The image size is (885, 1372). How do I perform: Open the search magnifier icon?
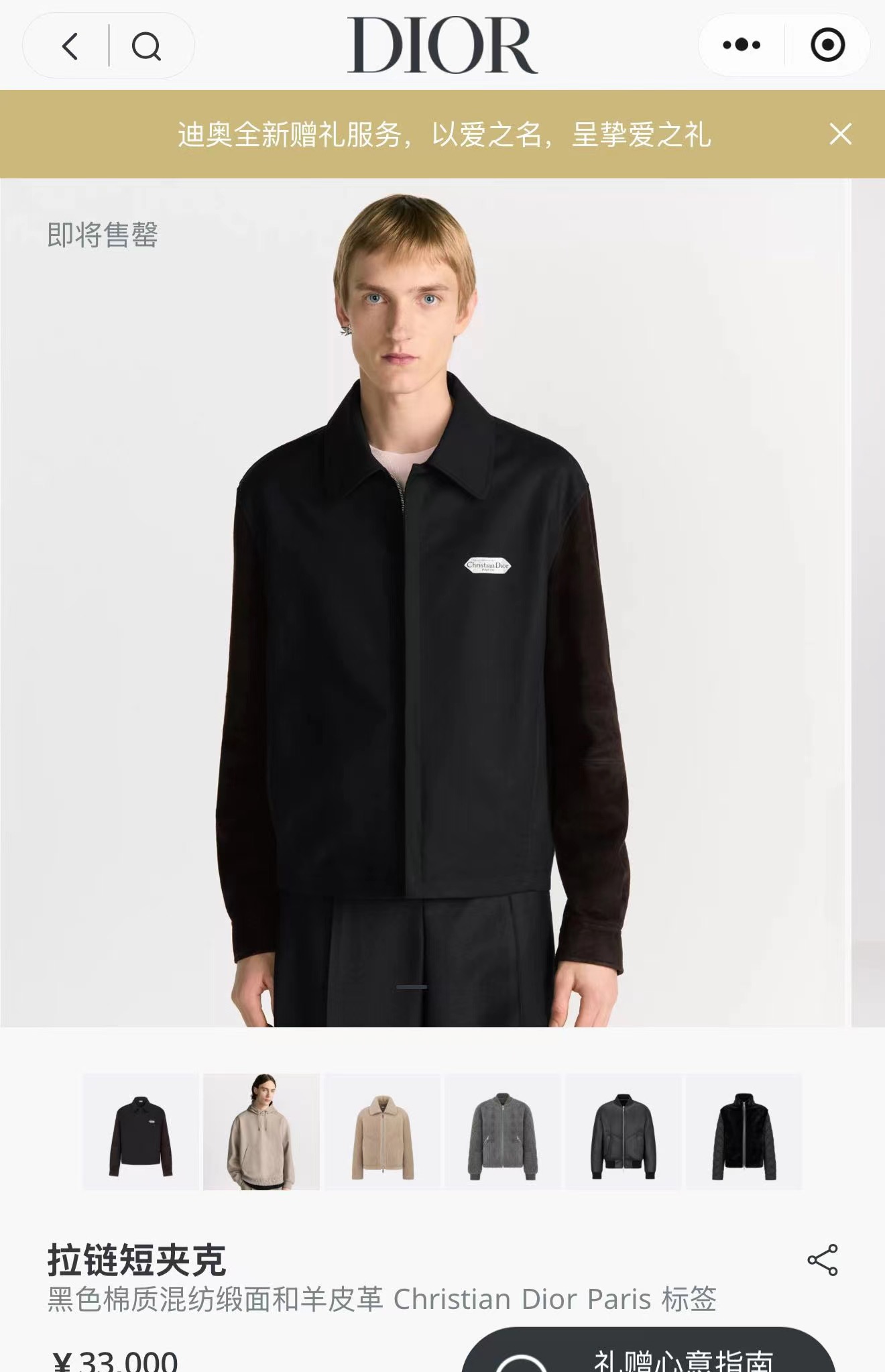coord(146,46)
